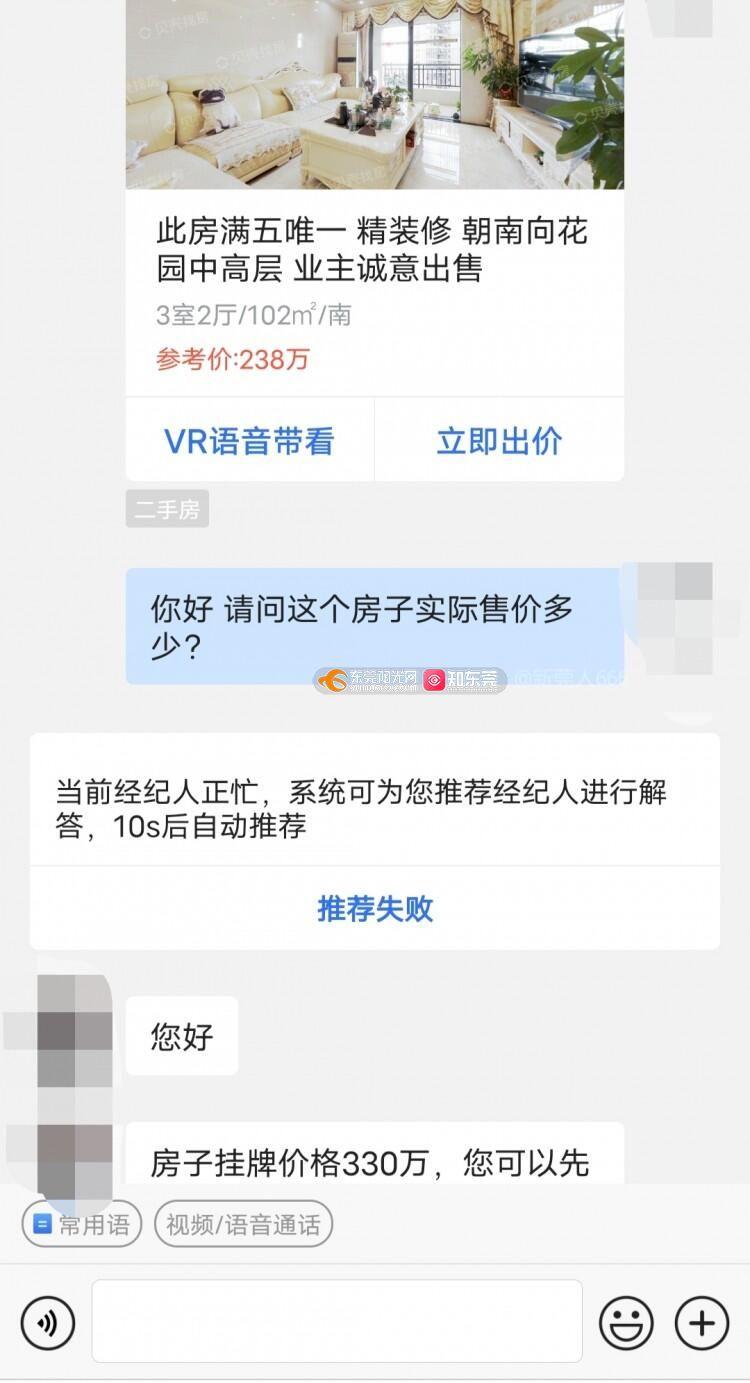Open the plus attachment menu
750x1383 pixels.
click(702, 1322)
